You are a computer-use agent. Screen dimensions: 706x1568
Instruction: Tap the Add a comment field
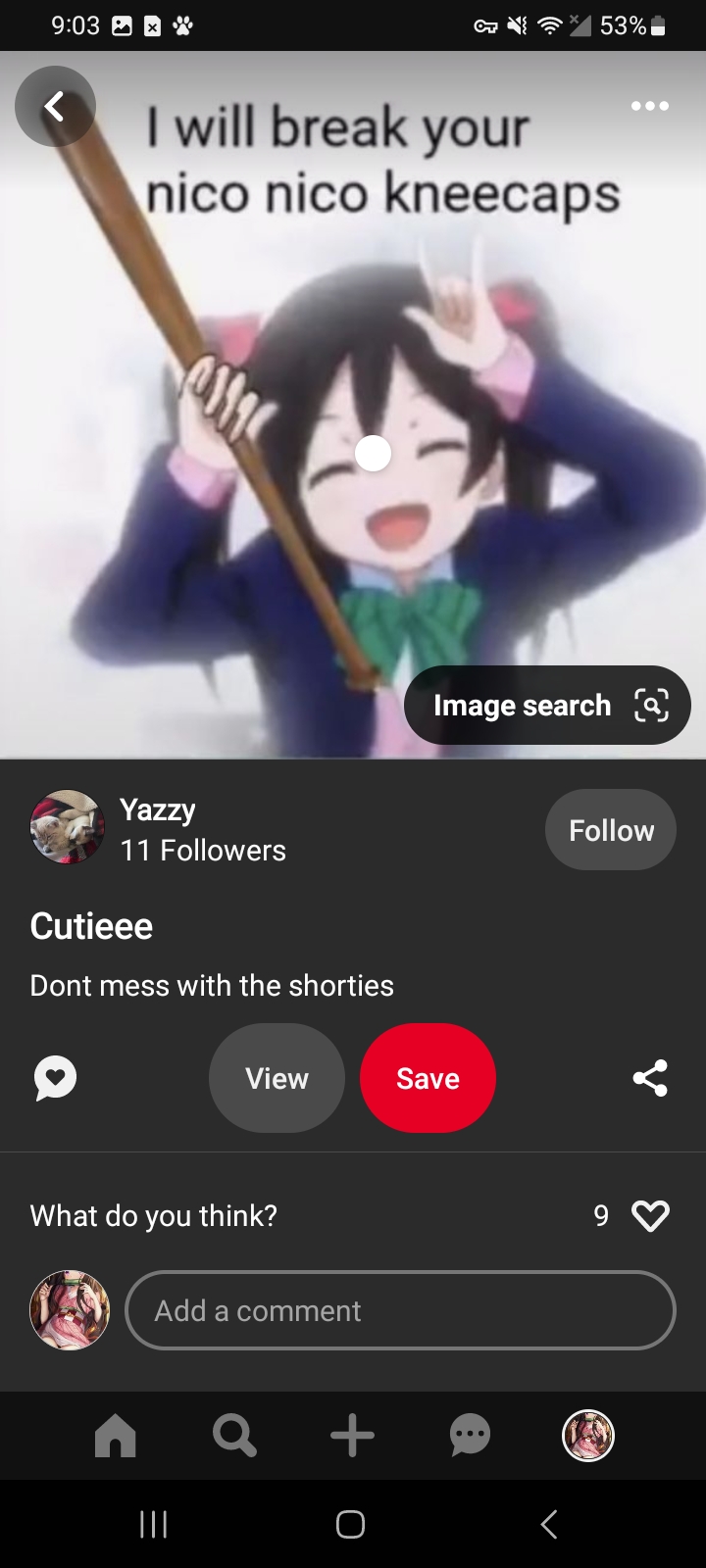click(400, 1310)
